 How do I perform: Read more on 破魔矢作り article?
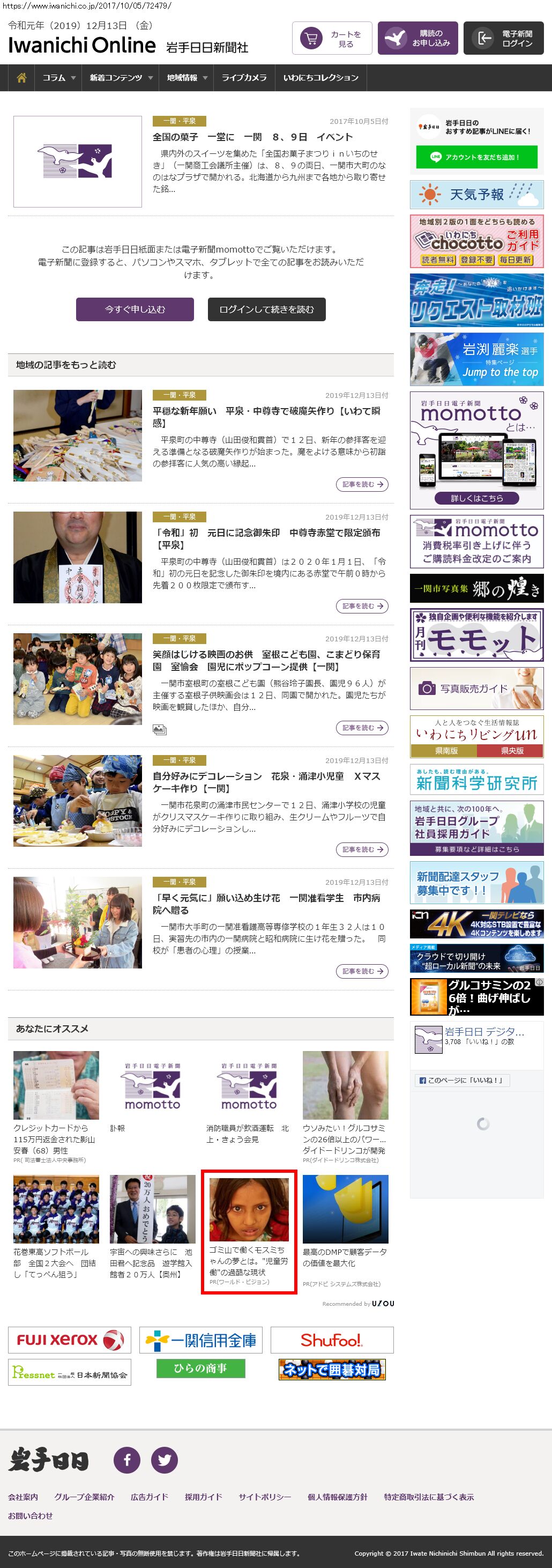pyautogui.click(x=362, y=485)
